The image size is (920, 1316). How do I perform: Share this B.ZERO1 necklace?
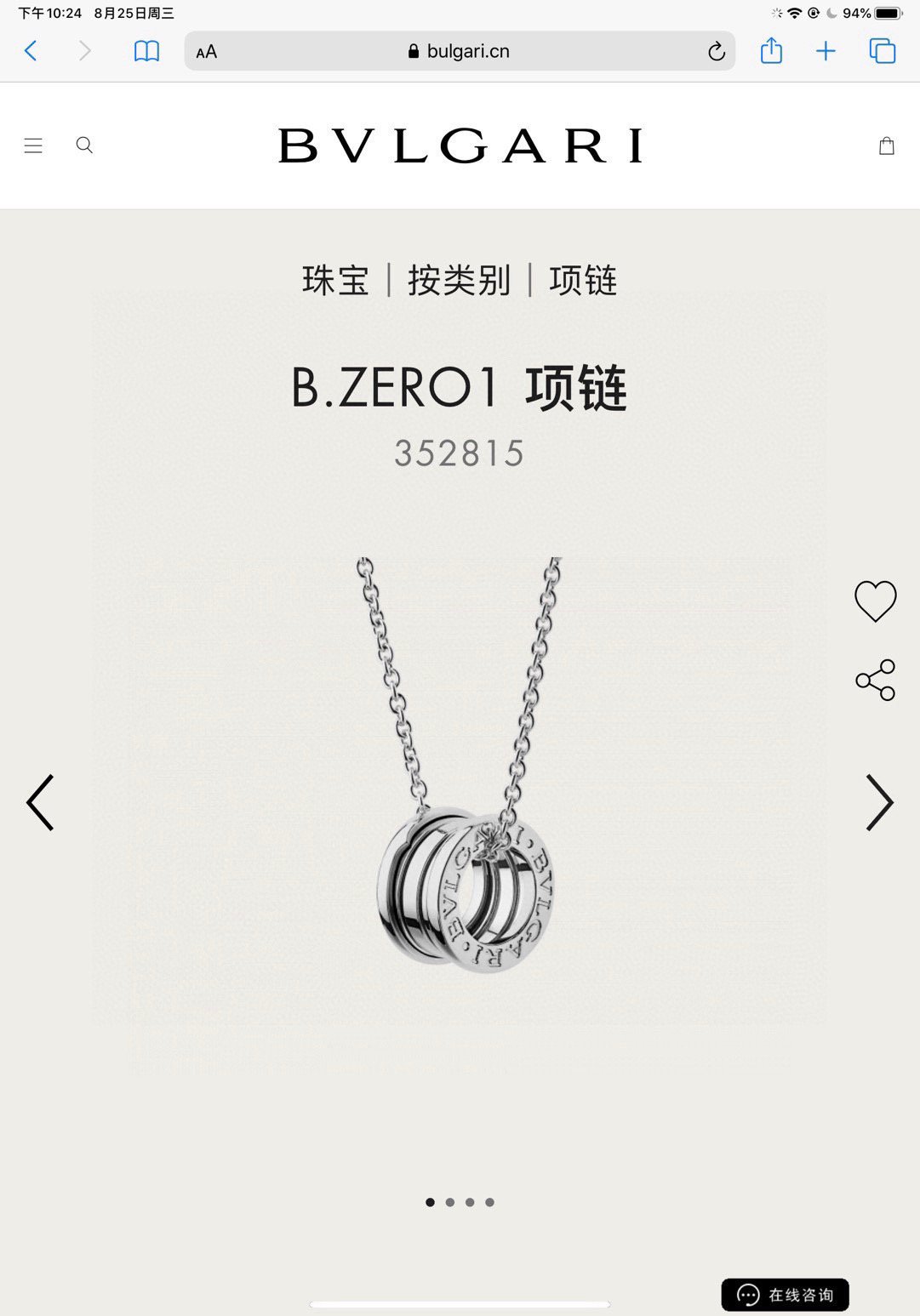click(x=875, y=680)
